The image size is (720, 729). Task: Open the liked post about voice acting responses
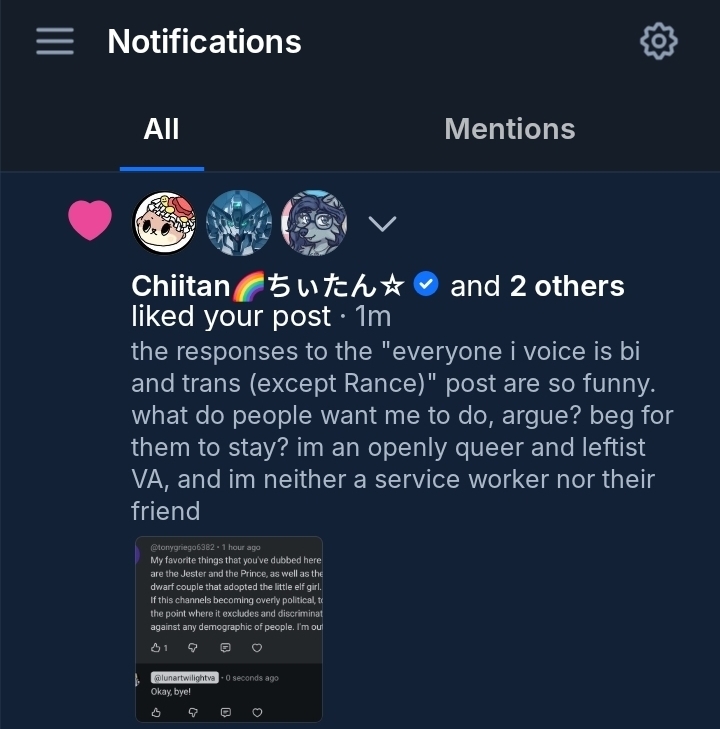(x=400, y=431)
